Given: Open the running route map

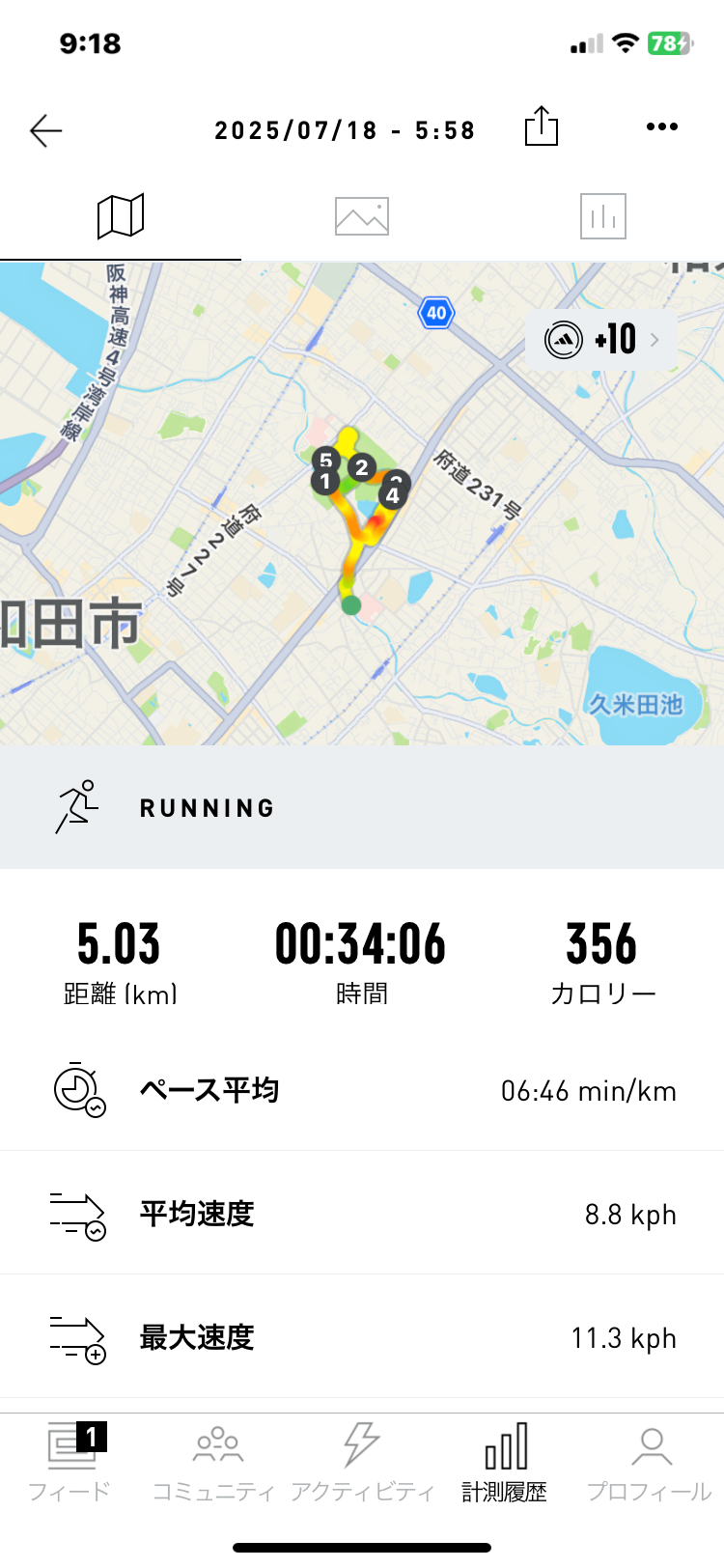Looking at the screenshot, I should (362, 503).
